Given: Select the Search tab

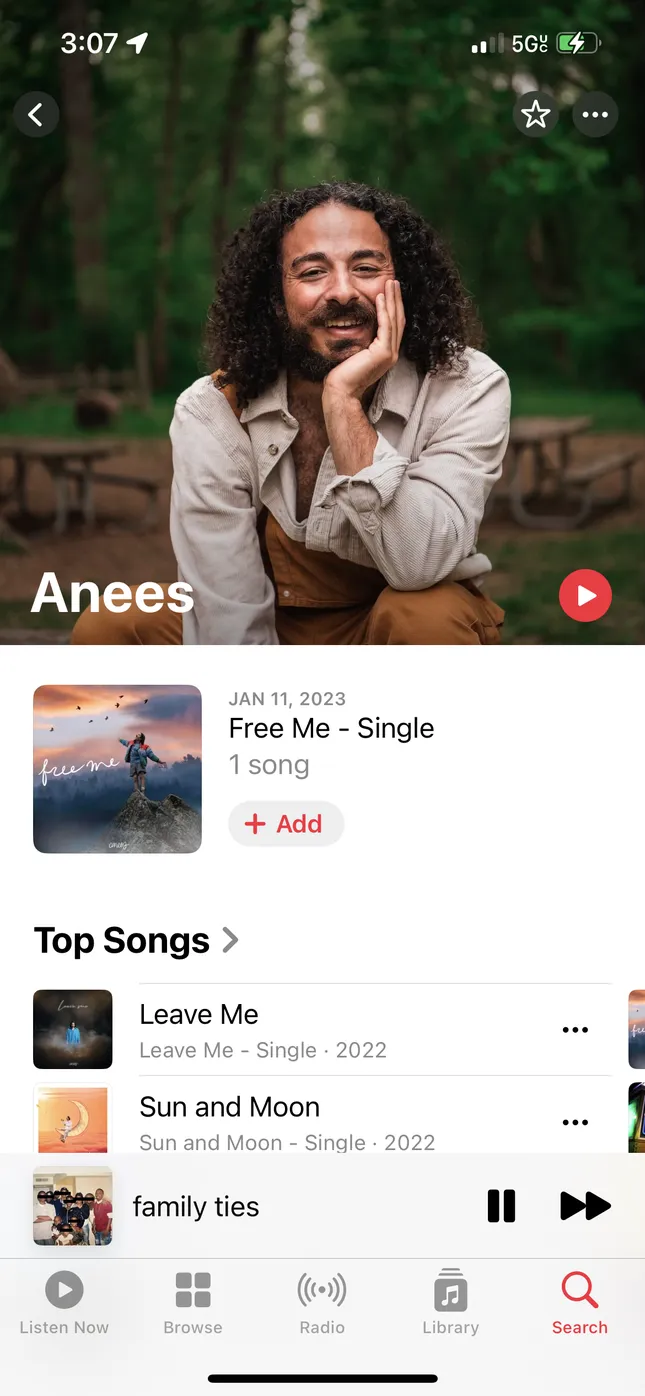Looking at the screenshot, I should [x=580, y=1303].
